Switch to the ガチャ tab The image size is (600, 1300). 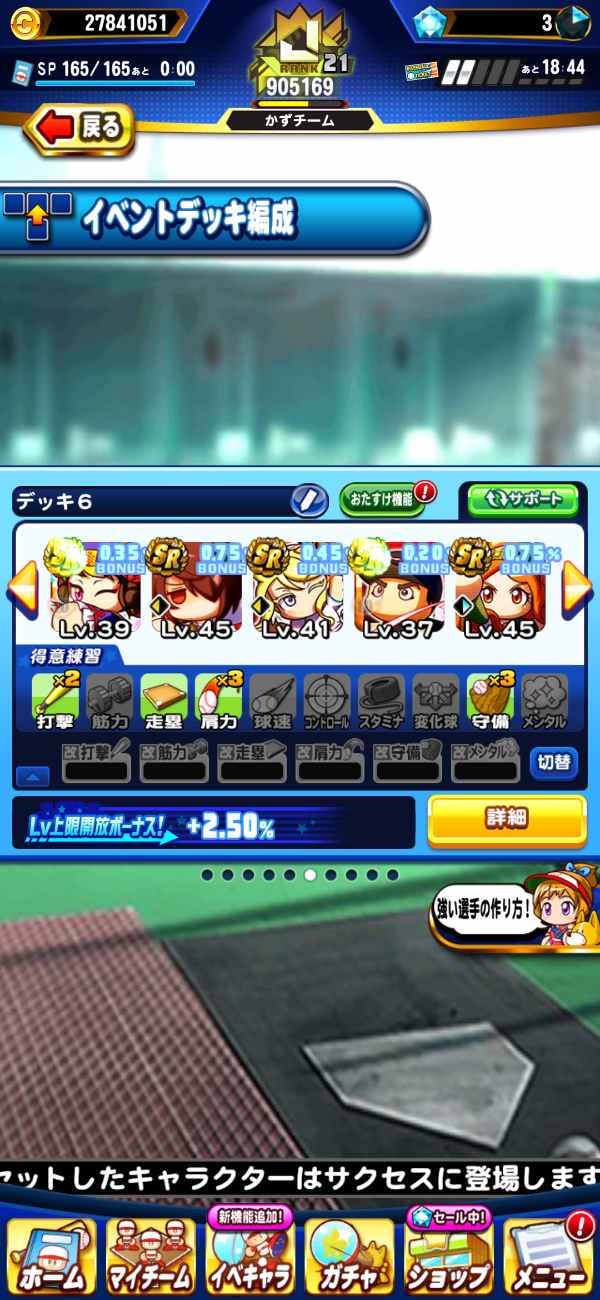349,1255
